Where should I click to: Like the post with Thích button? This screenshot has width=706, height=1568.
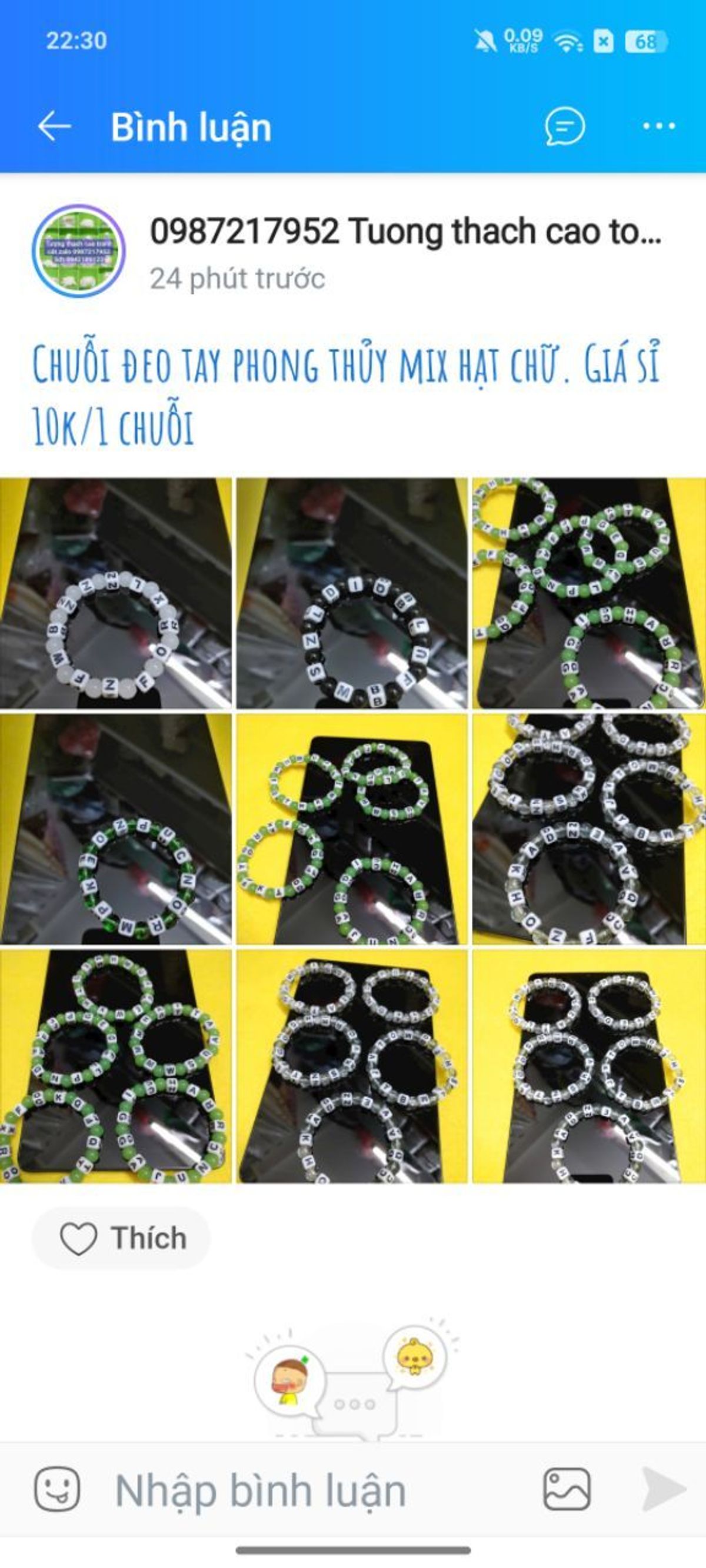point(121,1239)
